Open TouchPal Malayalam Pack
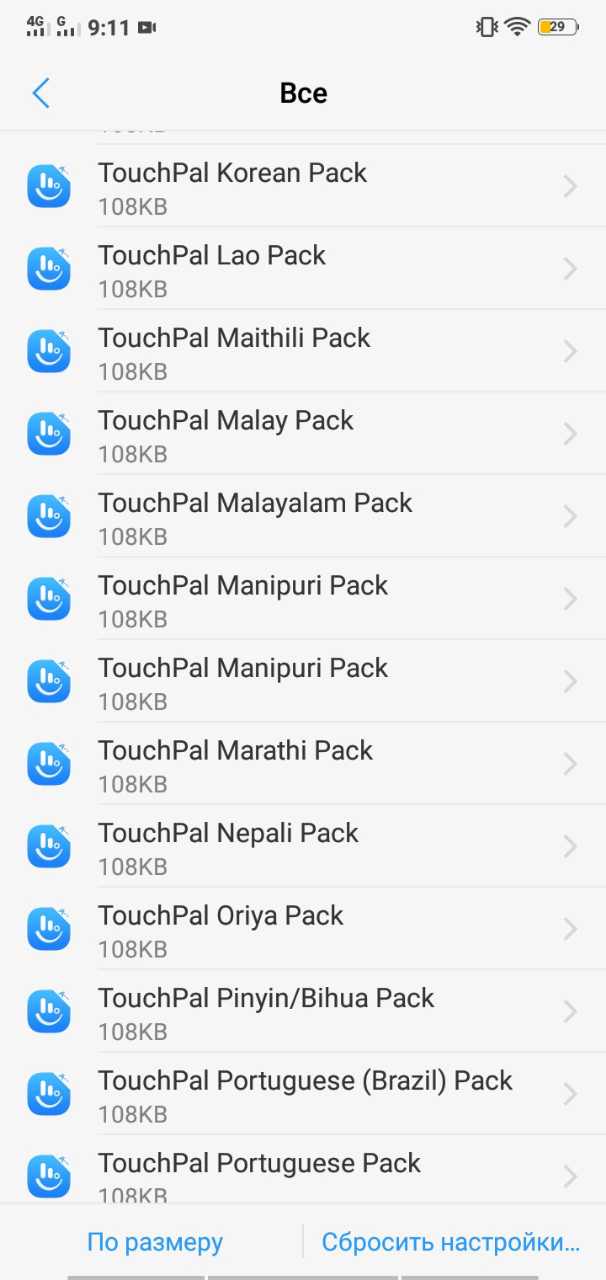The image size is (606, 1280). tap(303, 516)
